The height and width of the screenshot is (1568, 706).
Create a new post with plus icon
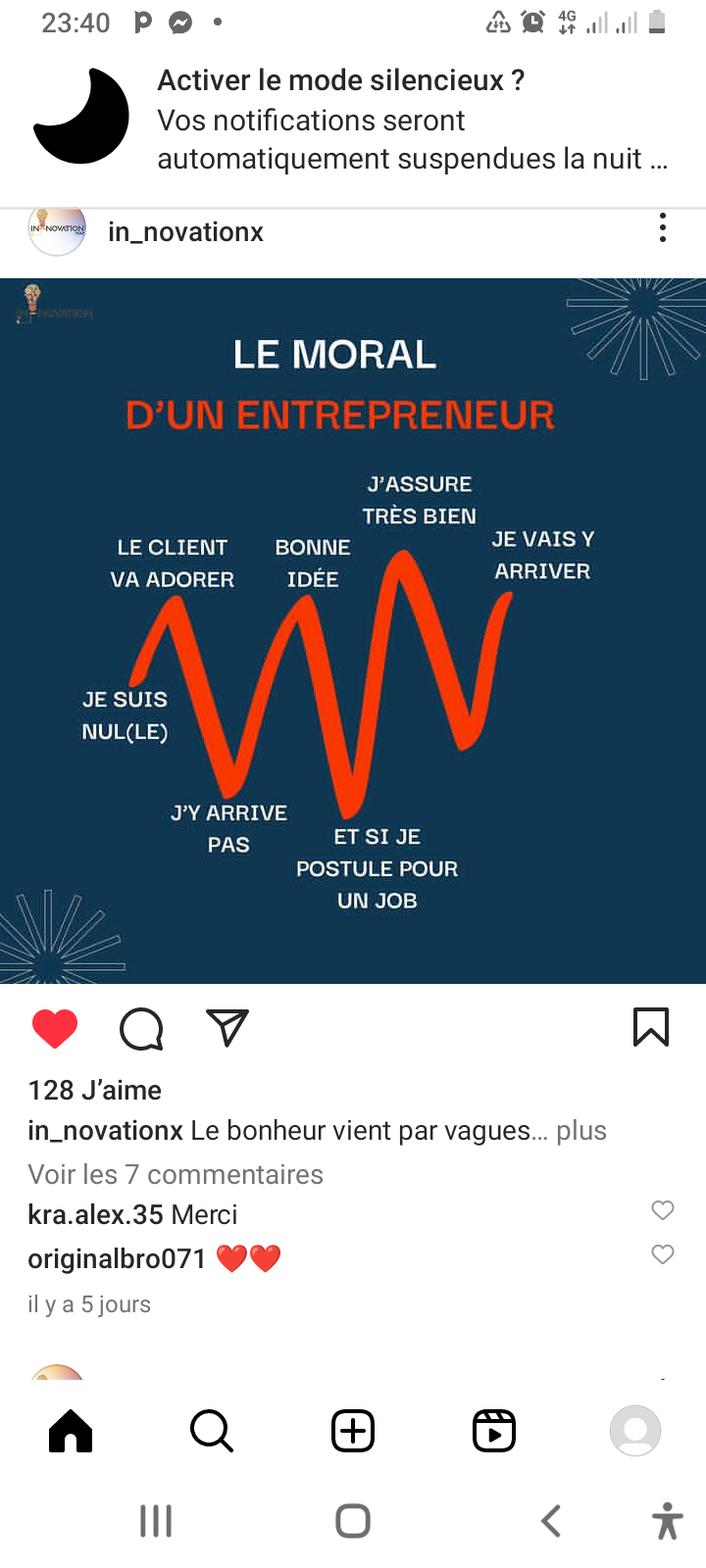pyautogui.click(x=353, y=1431)
